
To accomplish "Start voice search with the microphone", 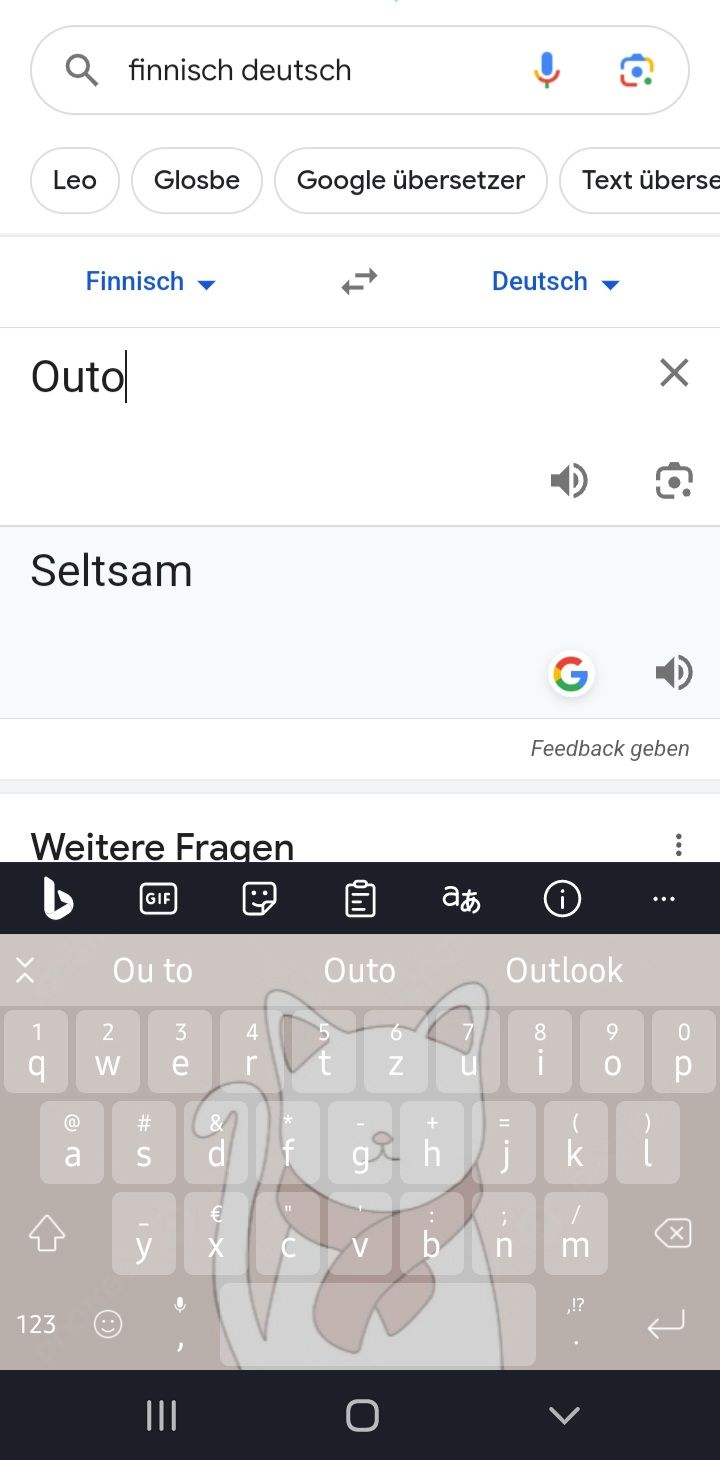I will (546, 70).
